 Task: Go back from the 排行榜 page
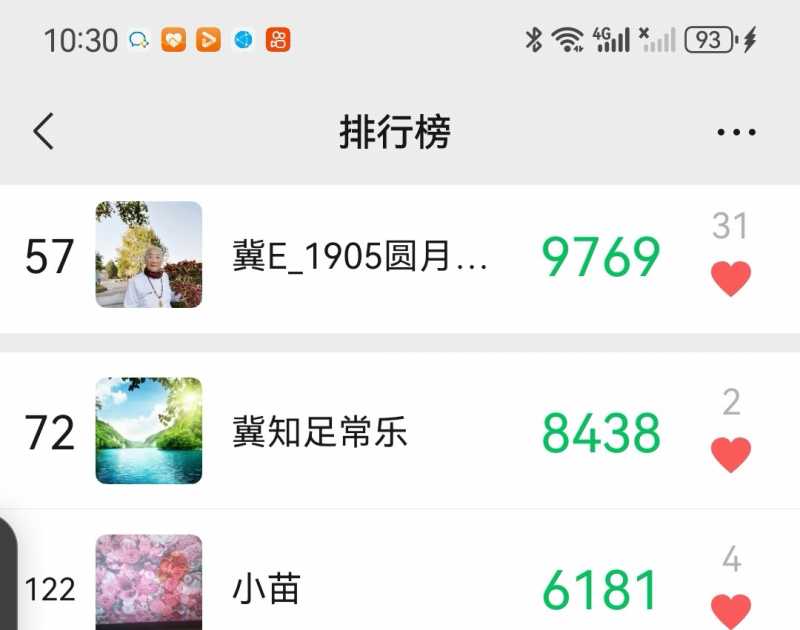(x=43, y=131)
